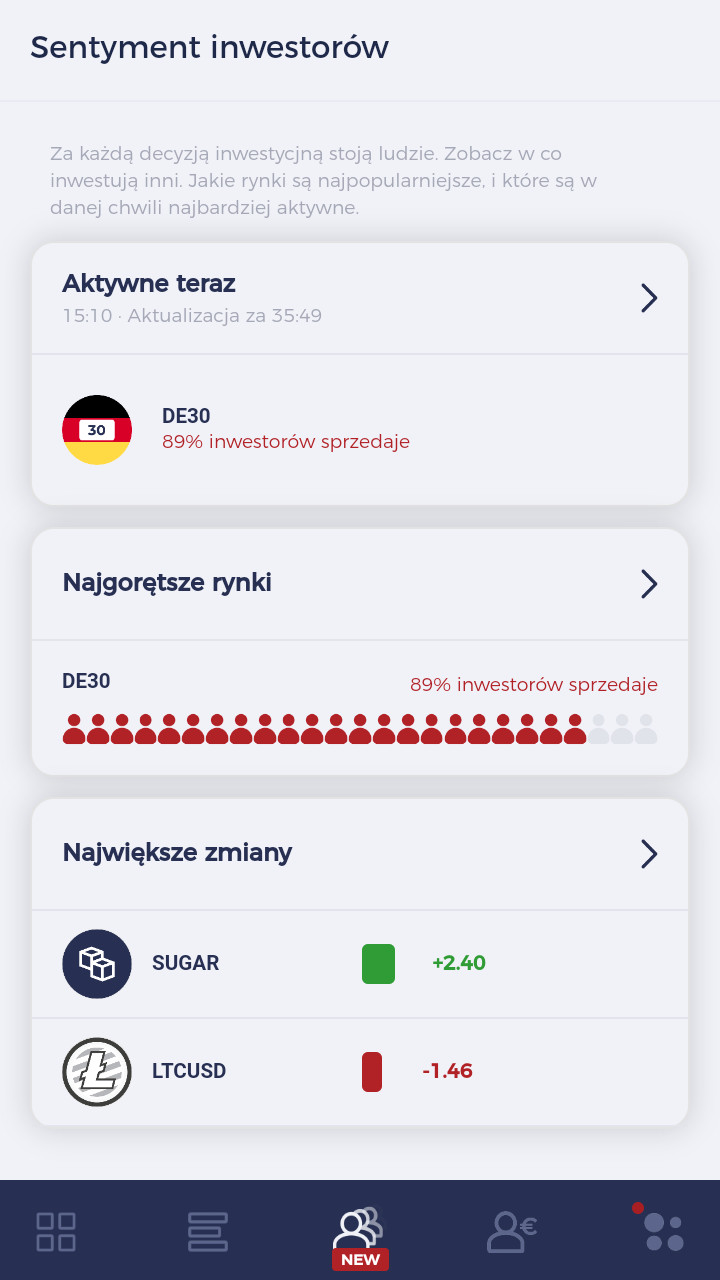Switch to the grid dashboard tab

[56, 1231]
